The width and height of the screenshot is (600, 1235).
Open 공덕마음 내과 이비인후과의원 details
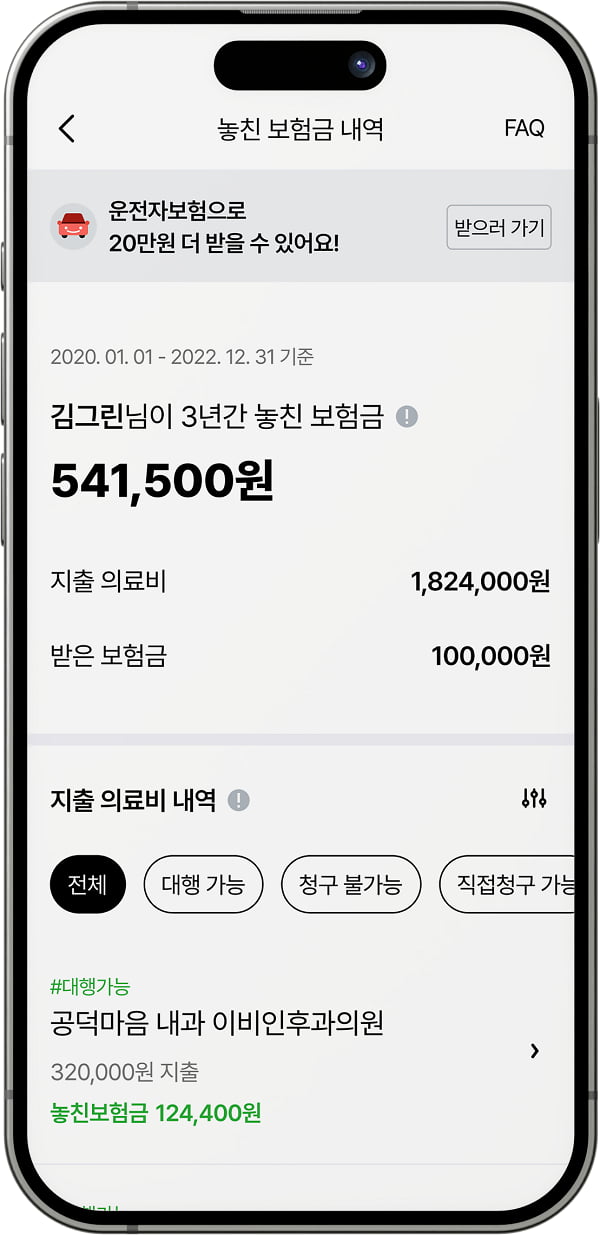(x=300, y=1050)
